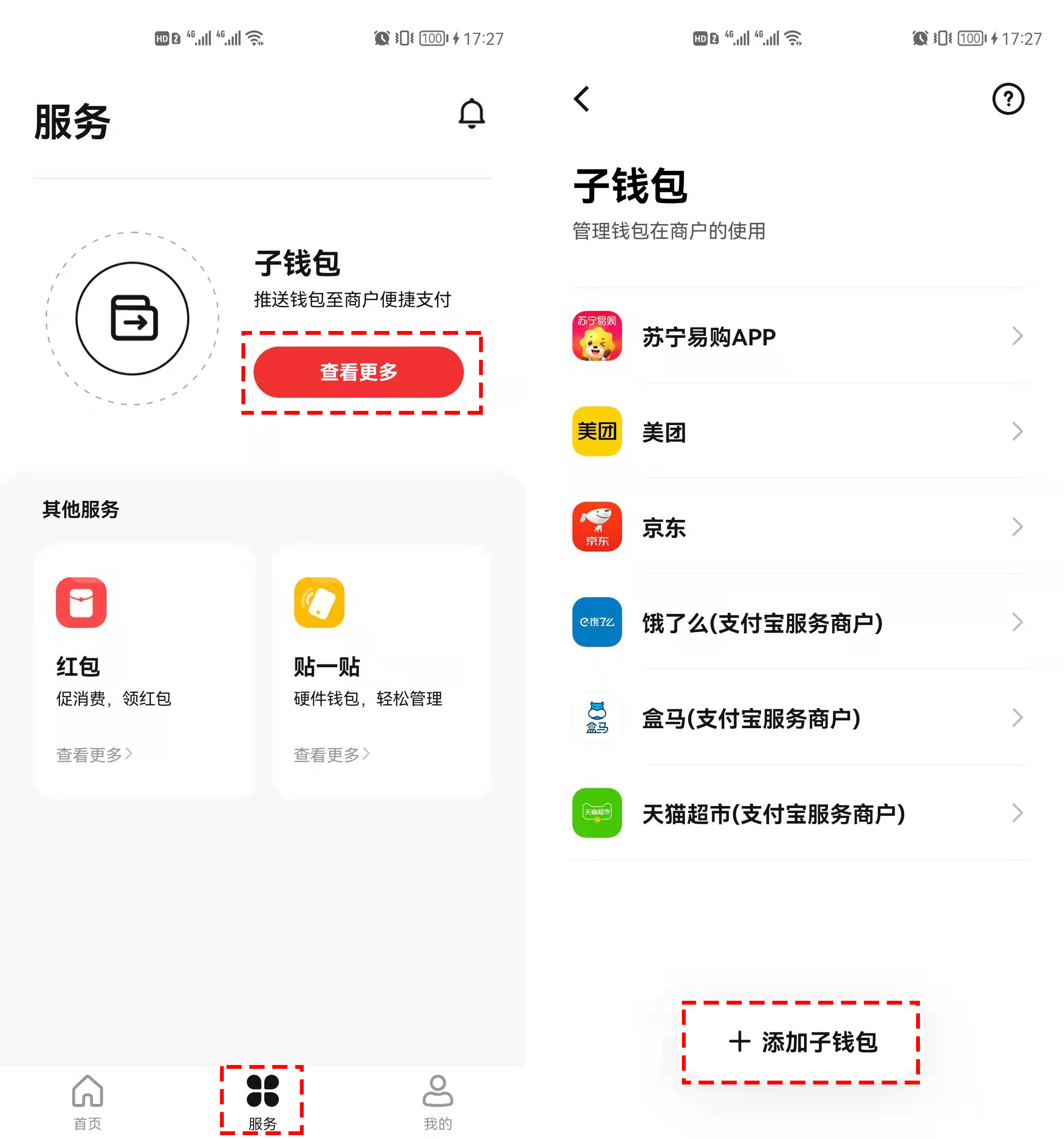Open the 贴一贴 service card
The image size is (1064, 1139).
coord(381,670)
